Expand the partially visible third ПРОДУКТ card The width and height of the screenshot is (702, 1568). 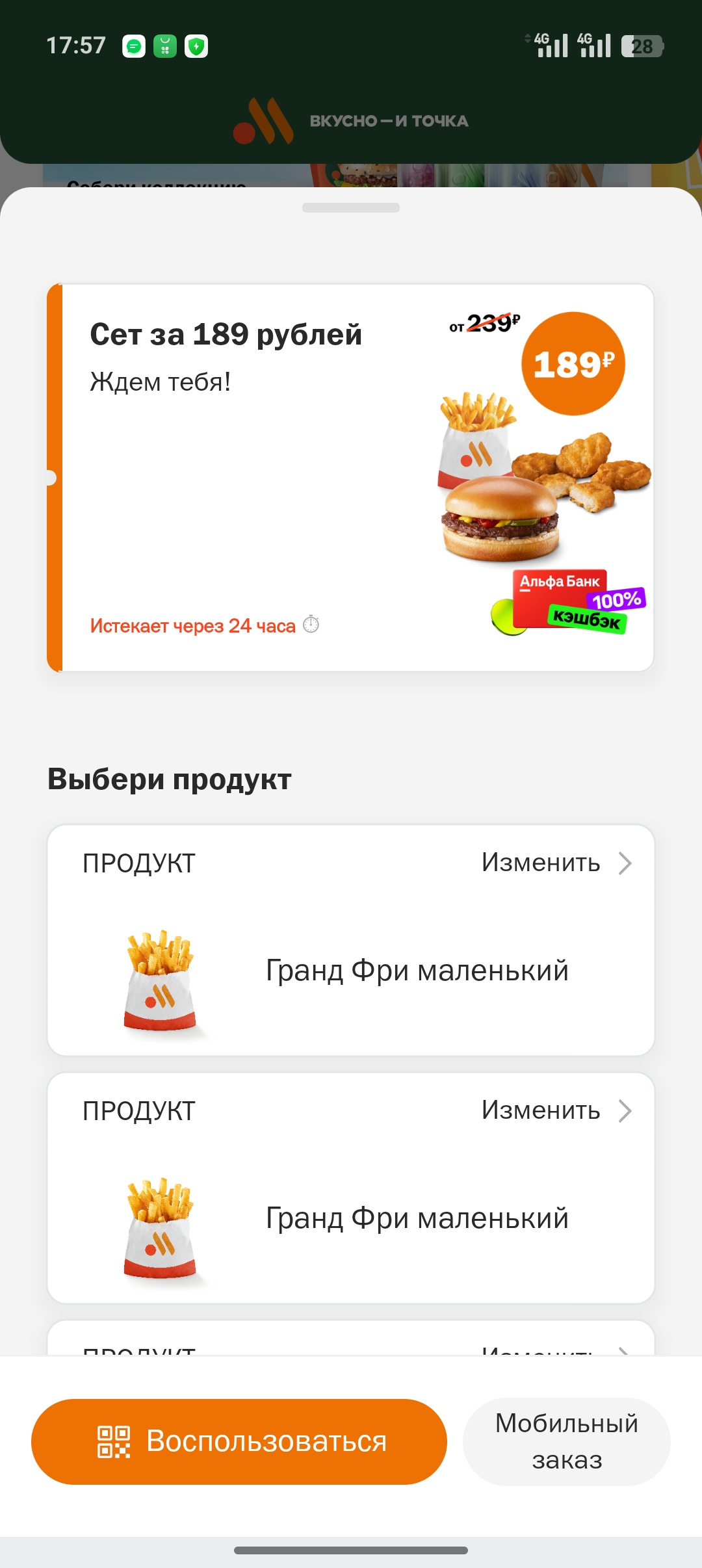click(x=351, y=1355)
